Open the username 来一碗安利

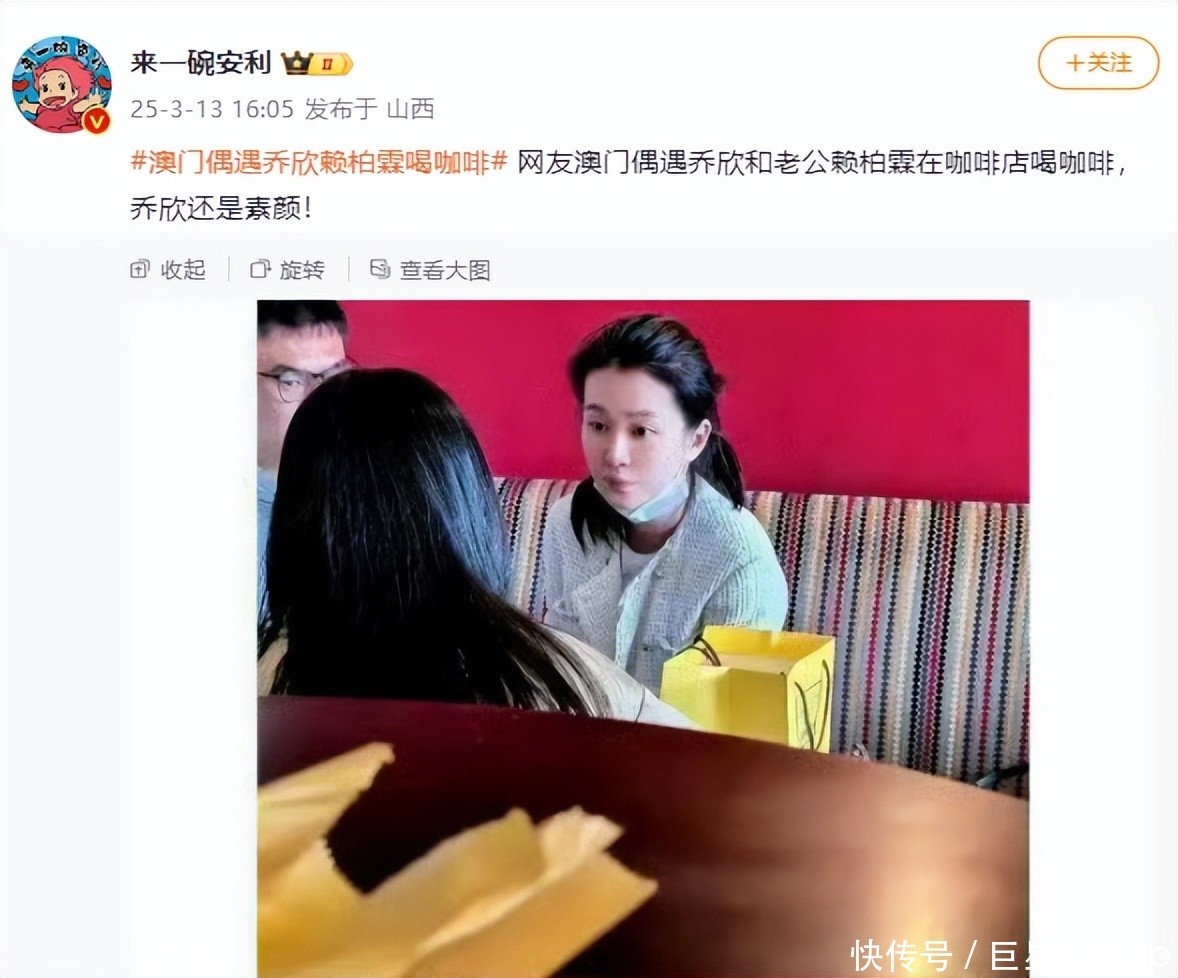tap(201, 63)
